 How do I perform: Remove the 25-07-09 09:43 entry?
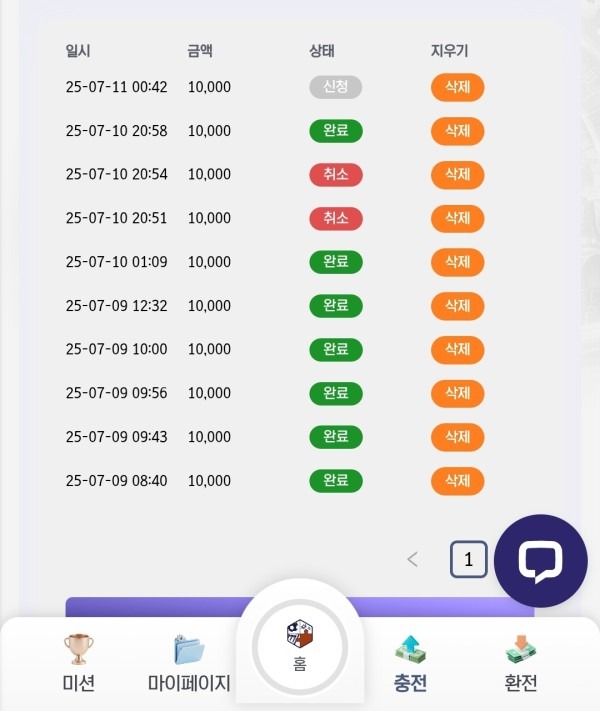coord(457,437)
